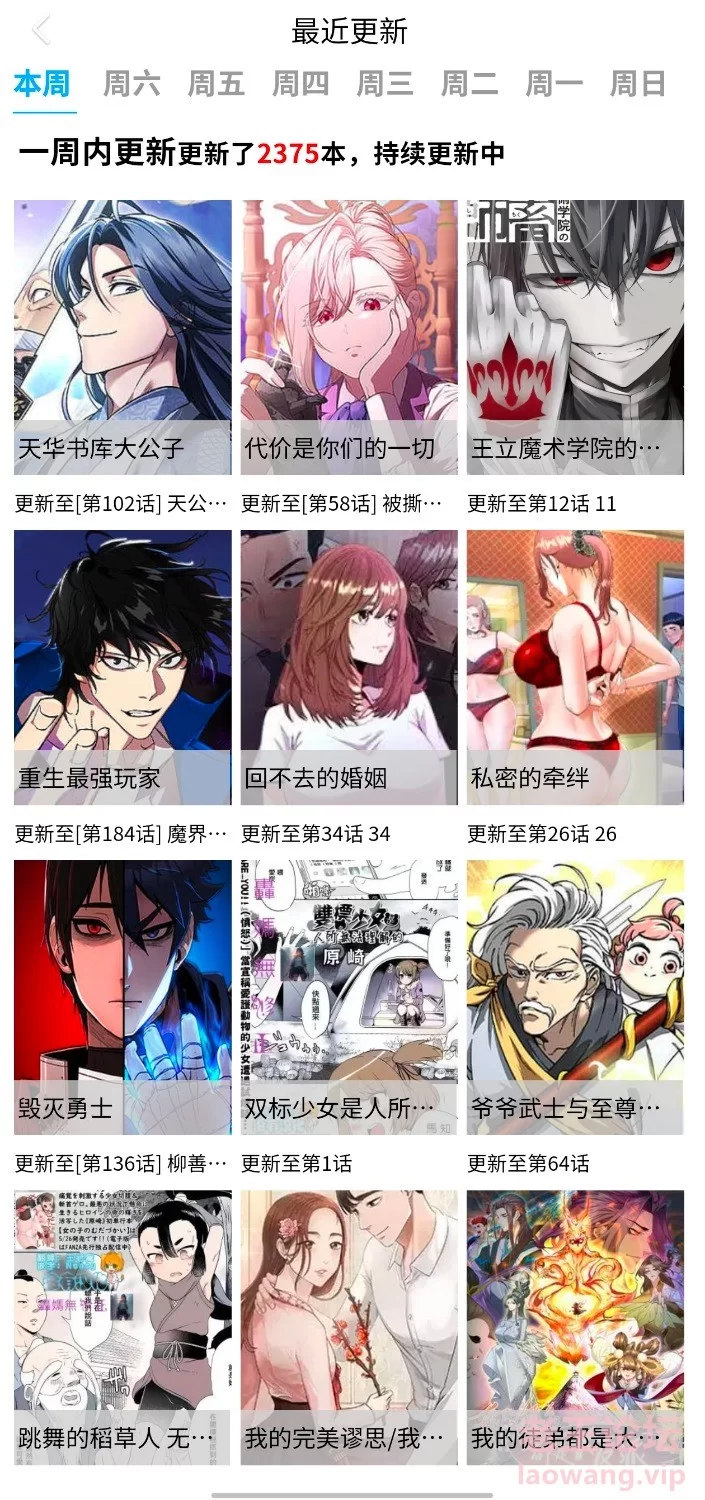705x1500 pixels.
Task: Show updates for 周日
Action: [x=638, y=84]
